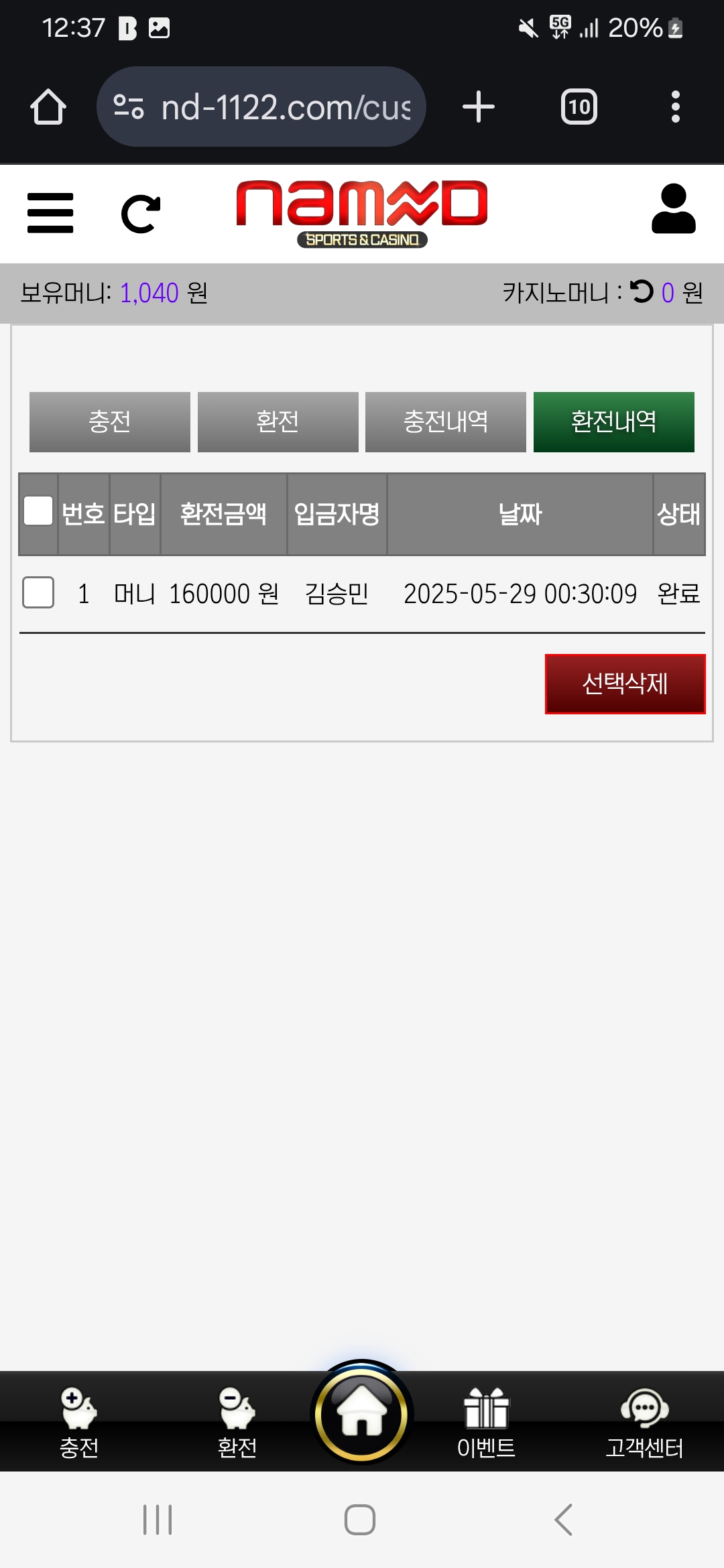The height and width of the screenshot is (1568, 724).
Task: Open the browser overflow menu
Action: [675, 107]
